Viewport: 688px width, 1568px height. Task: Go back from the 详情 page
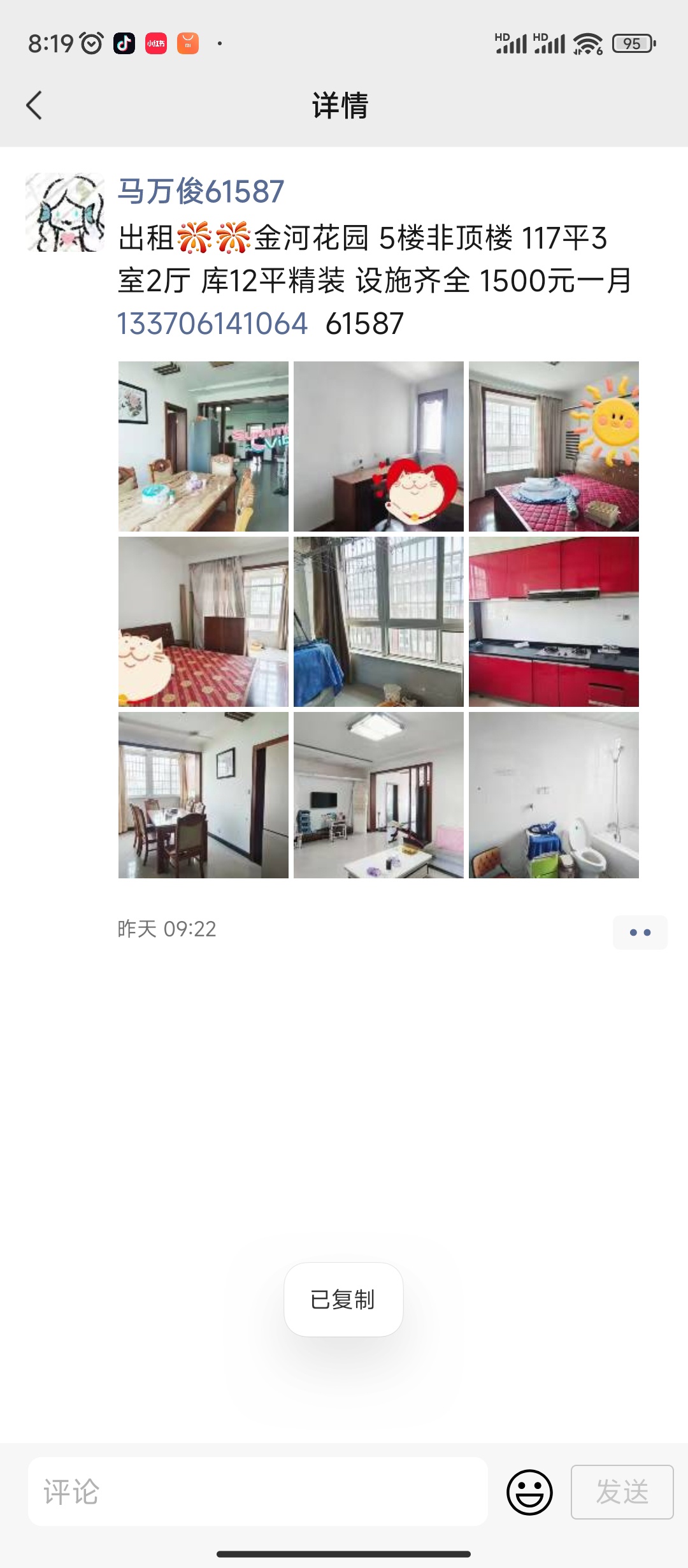click(x=34, y=105)
